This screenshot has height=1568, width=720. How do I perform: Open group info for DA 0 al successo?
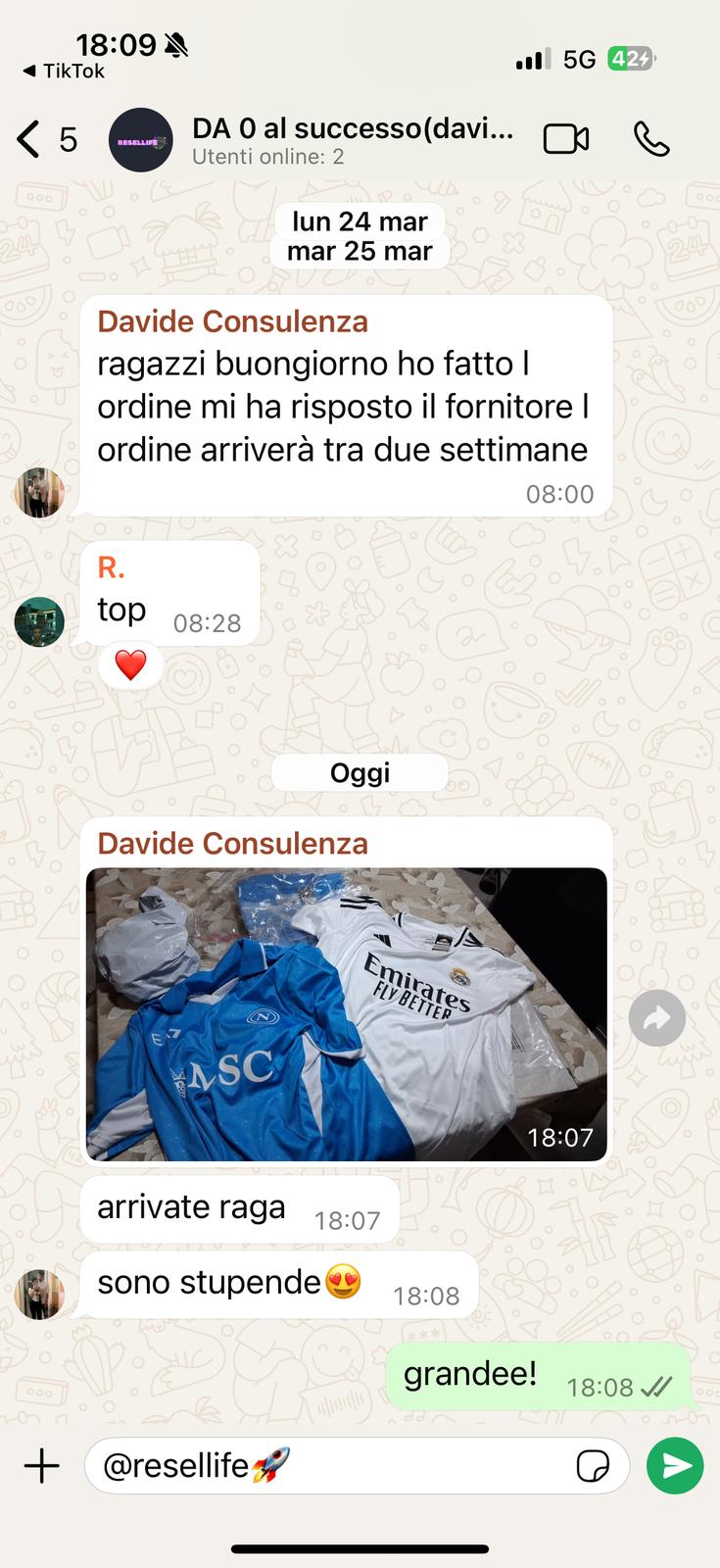(x=353, y=140)
